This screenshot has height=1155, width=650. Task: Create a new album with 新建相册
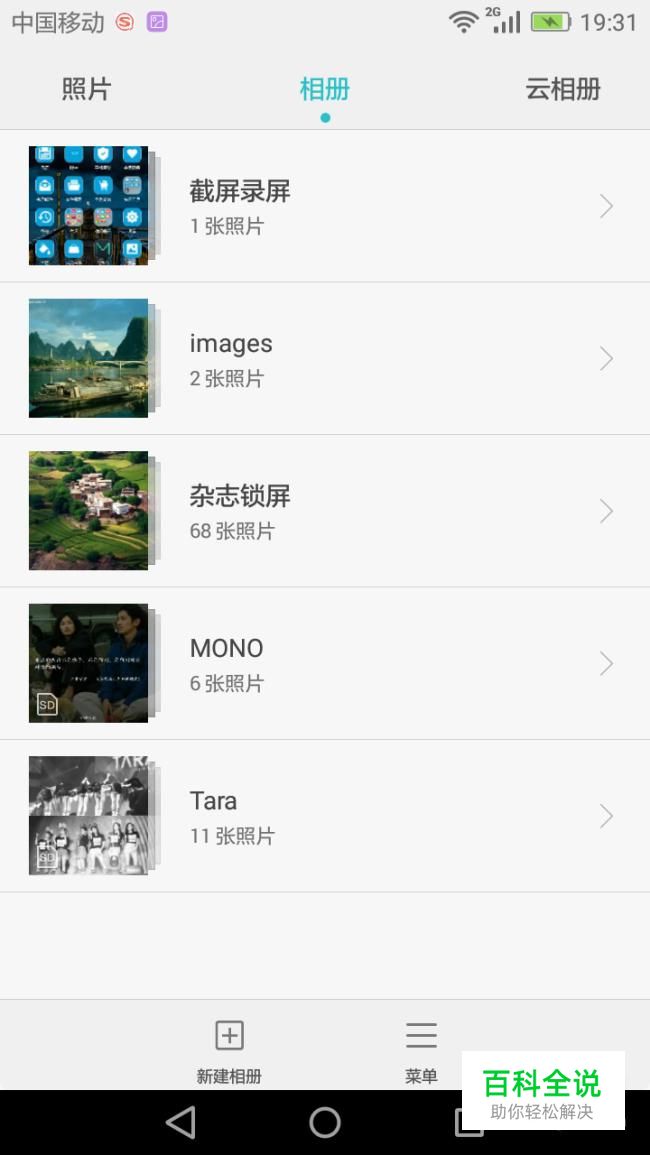point(229,1049)
